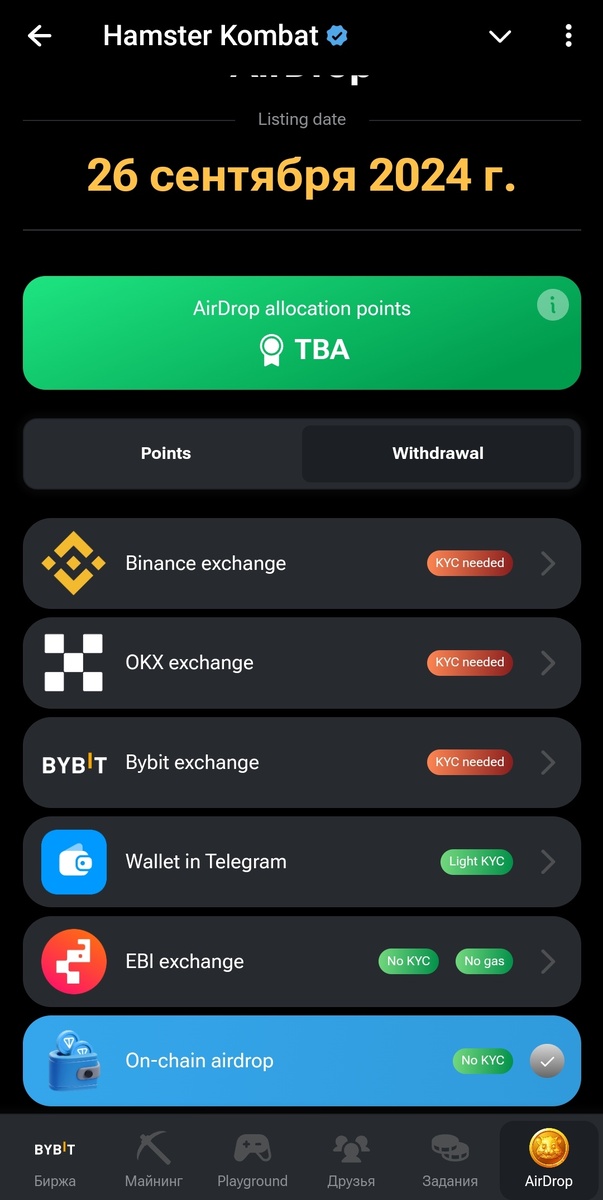Collapse the mini app with down chevron

(499, 37)
